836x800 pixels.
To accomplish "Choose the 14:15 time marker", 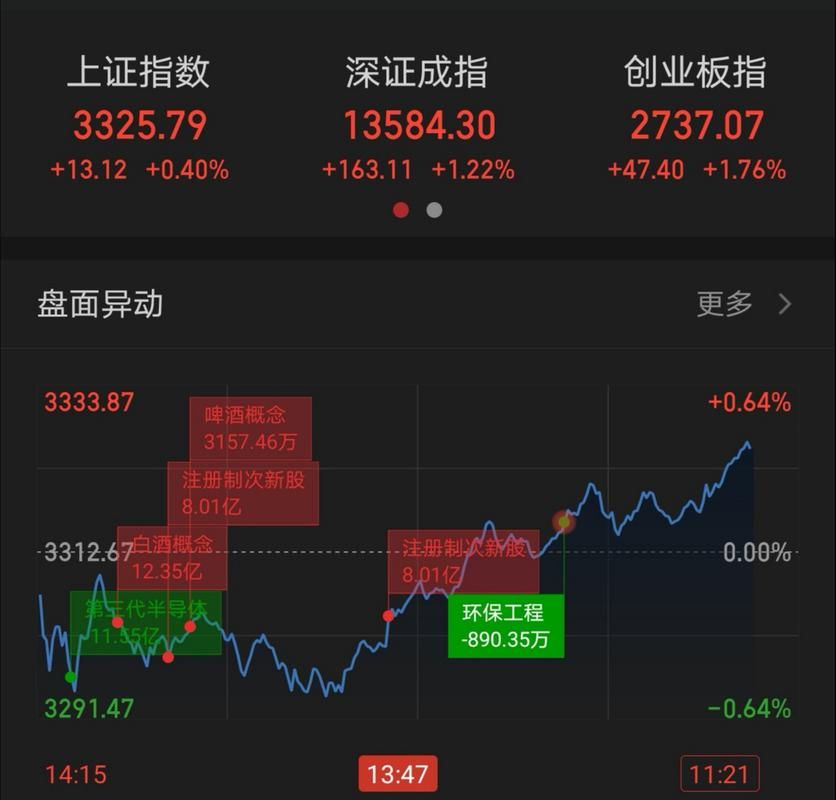I will 75,774.
